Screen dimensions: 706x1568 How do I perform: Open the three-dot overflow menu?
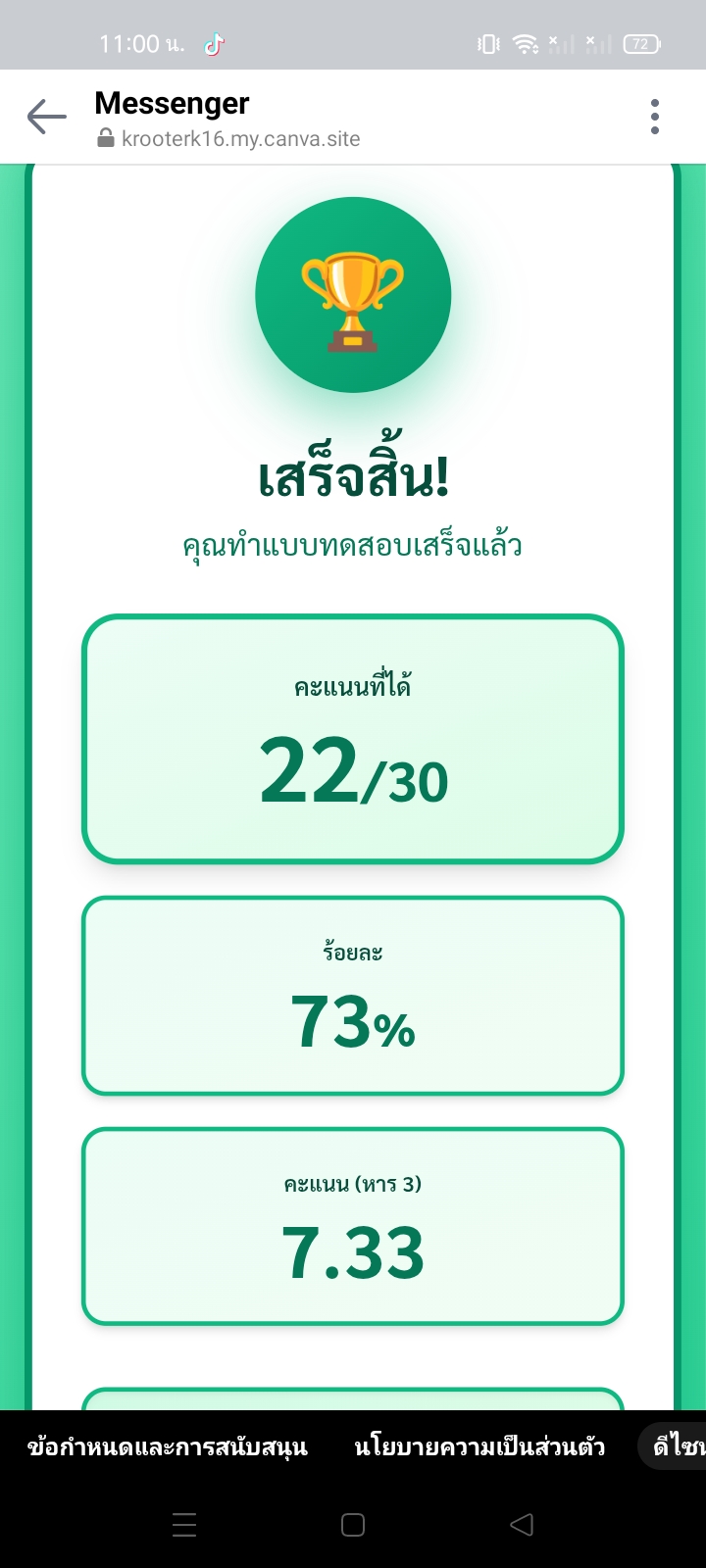654,117
